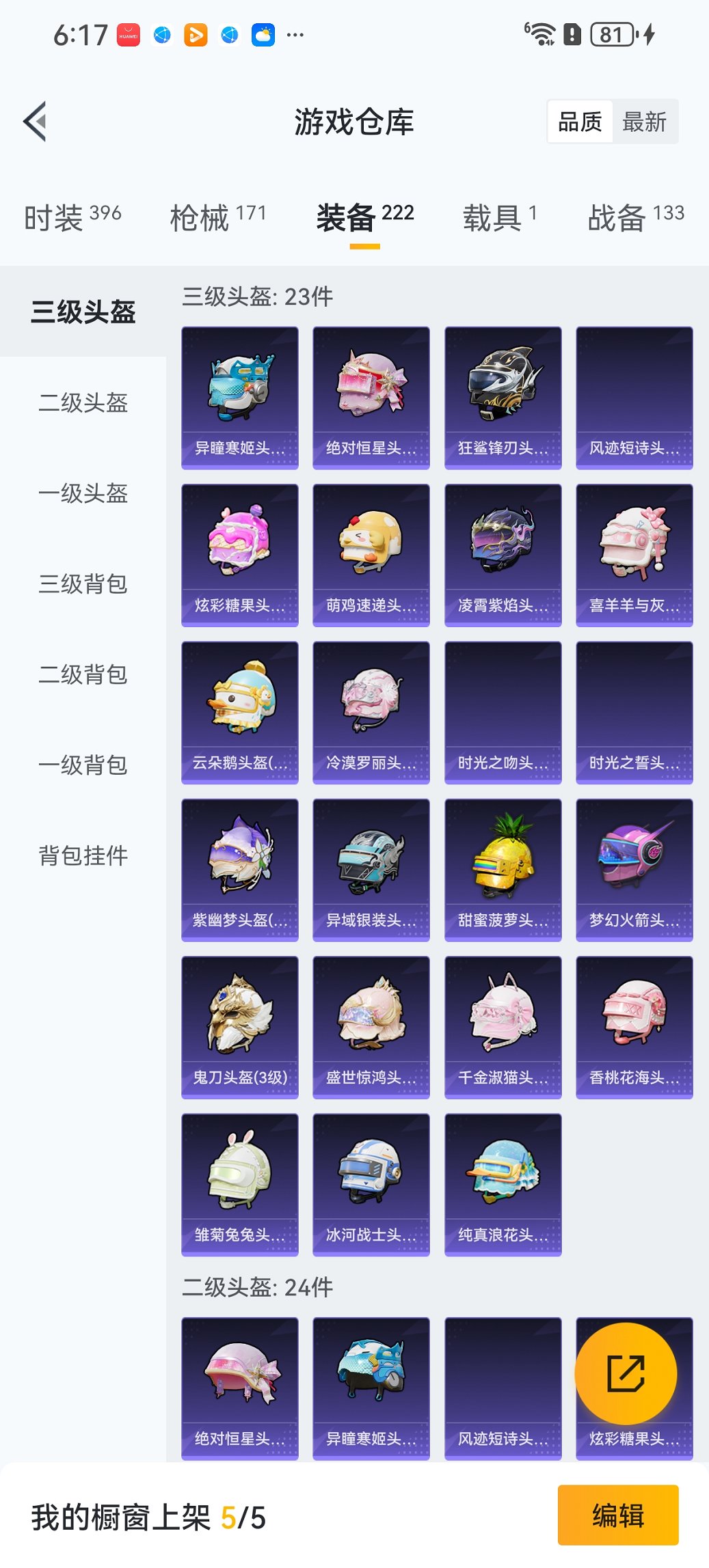This screenshot has height=1568, width=709.
Task: View the 鬼刀头盔(3级) item
Action: pos(240,1027)
